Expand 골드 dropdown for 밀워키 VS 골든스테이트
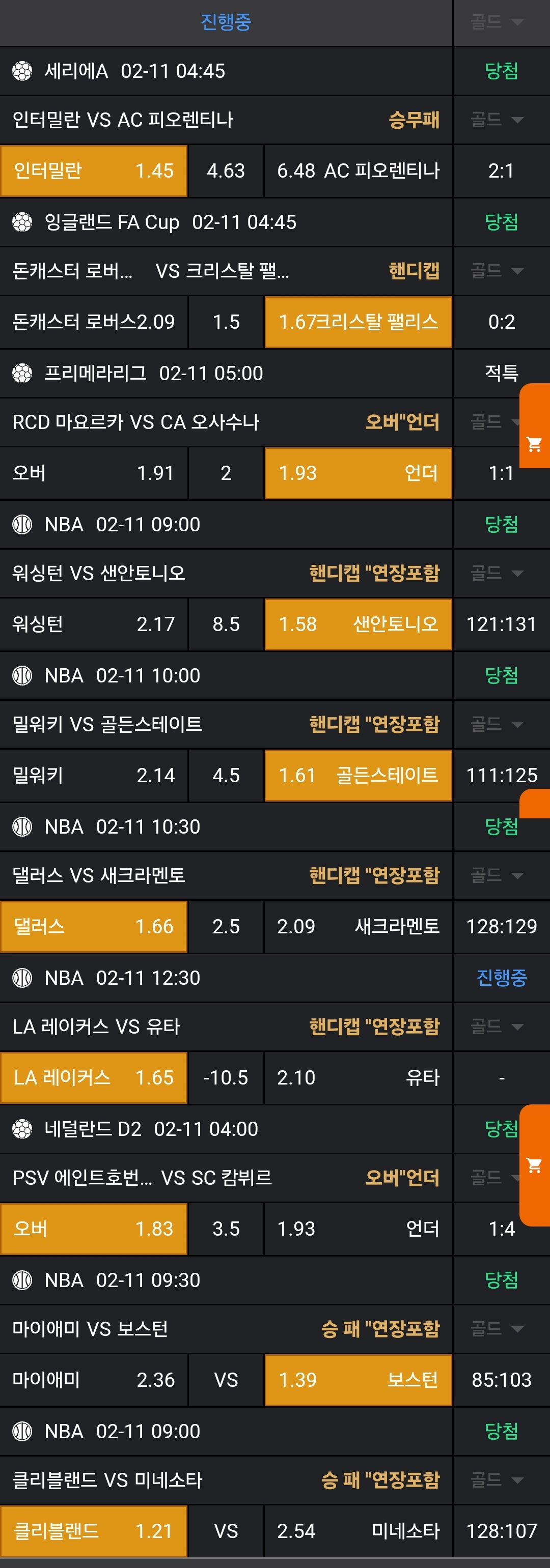 [498, 724]
